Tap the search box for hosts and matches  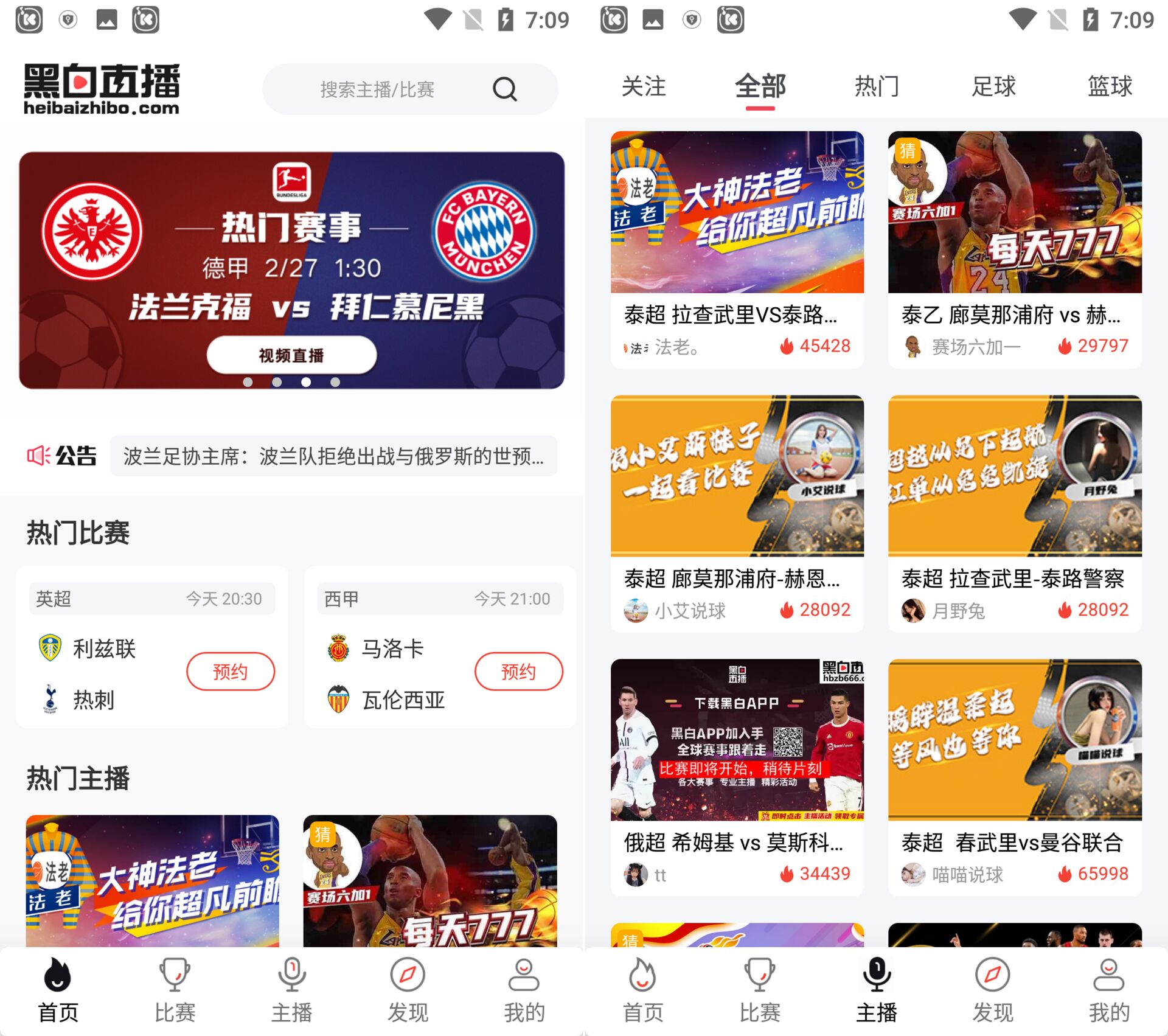point(377,89)
